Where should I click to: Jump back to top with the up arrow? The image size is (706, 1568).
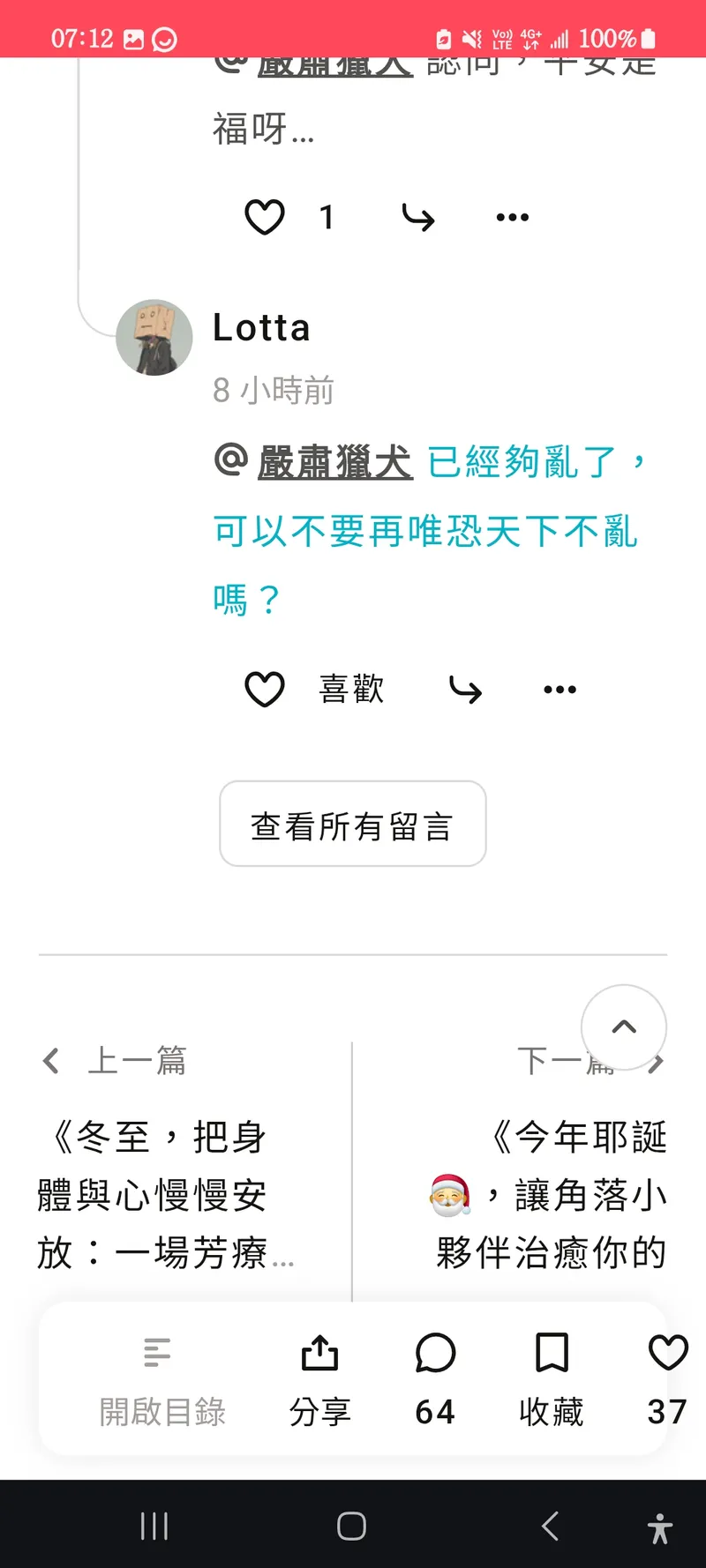624,1027
